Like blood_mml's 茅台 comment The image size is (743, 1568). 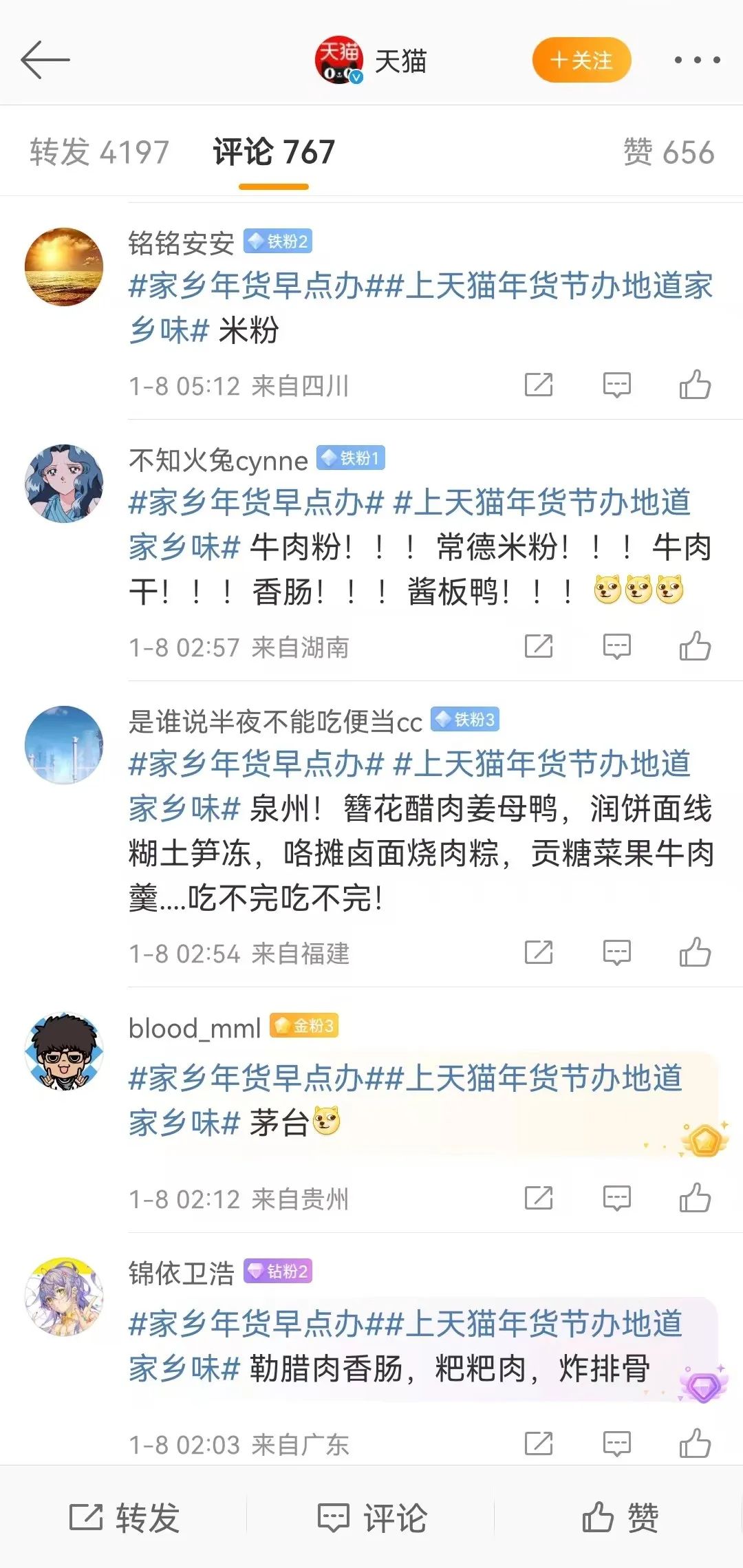(x=695, y=1198)
